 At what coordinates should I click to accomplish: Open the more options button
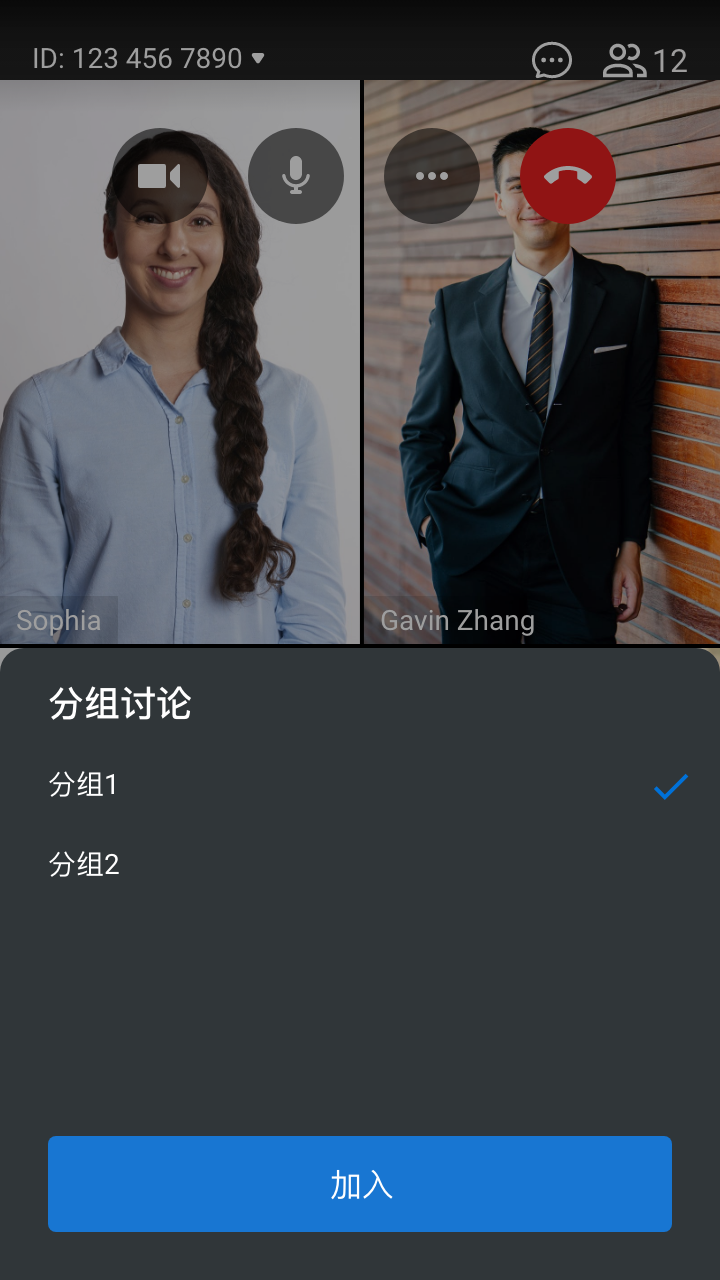(x=432, y=176)
